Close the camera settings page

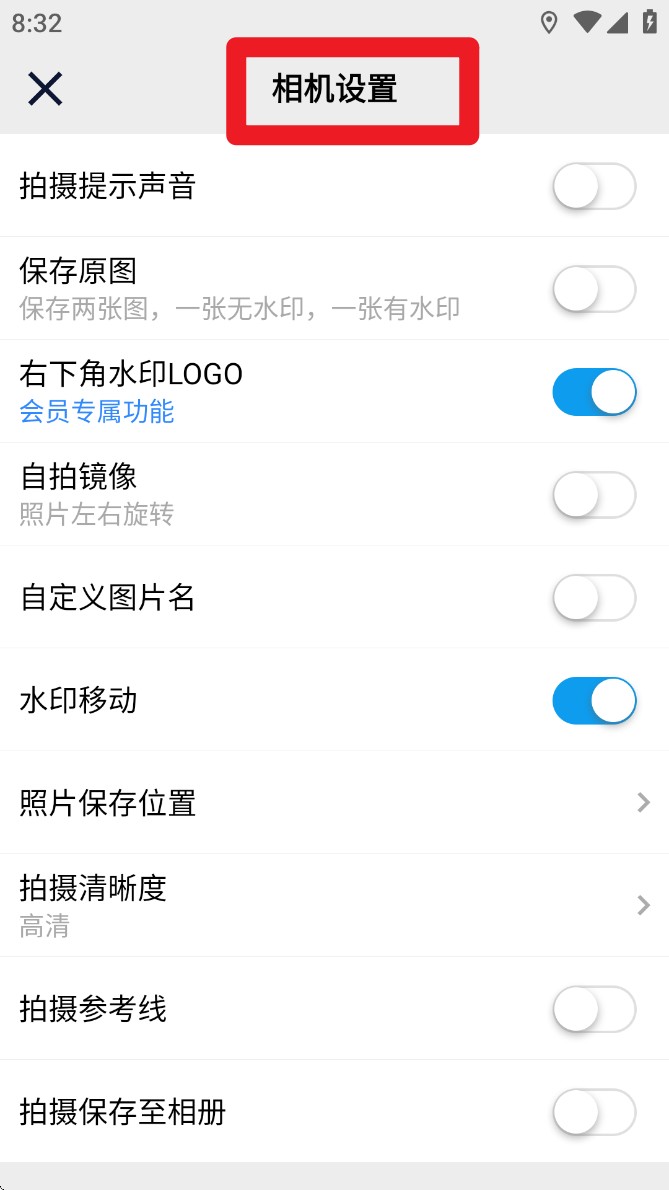[x=45, y=89]
